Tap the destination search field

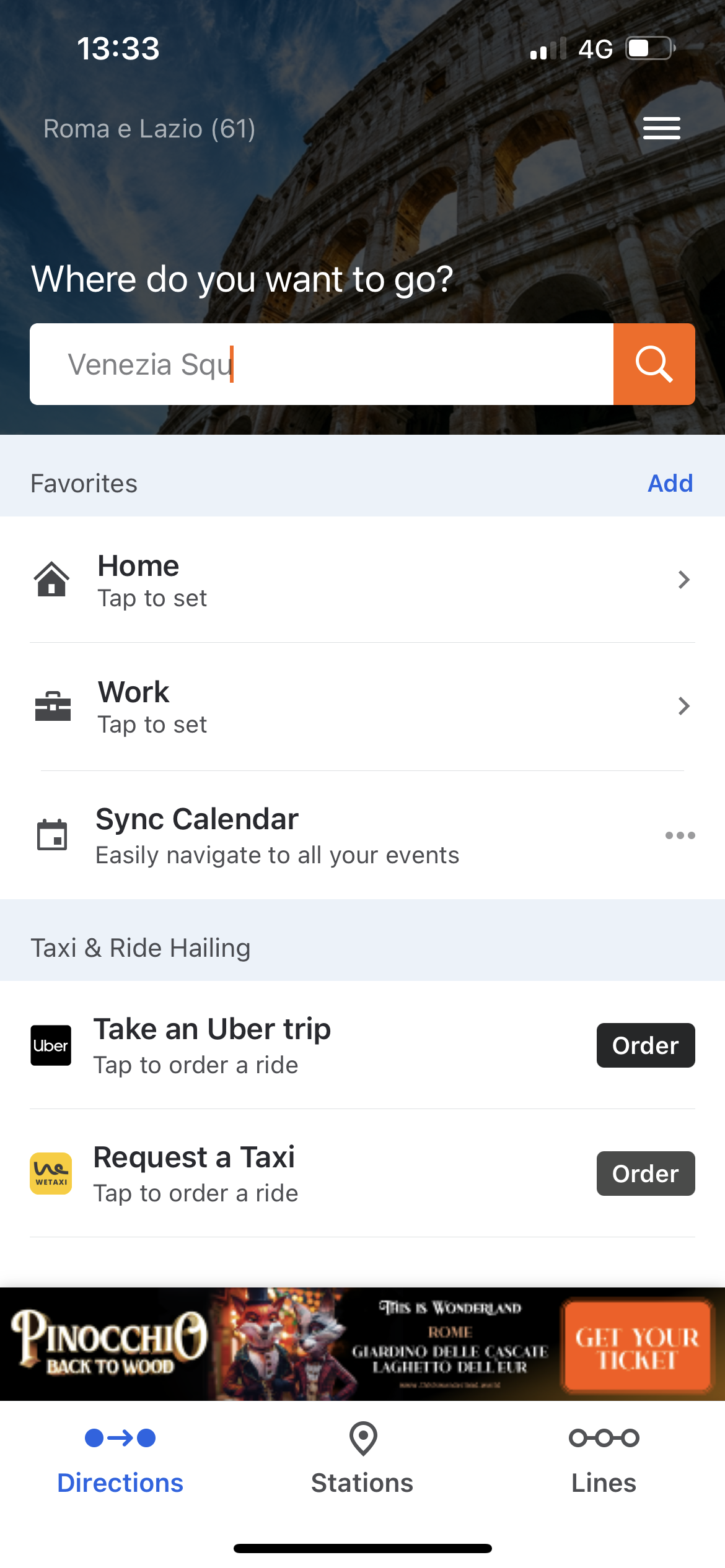point(322,364)
